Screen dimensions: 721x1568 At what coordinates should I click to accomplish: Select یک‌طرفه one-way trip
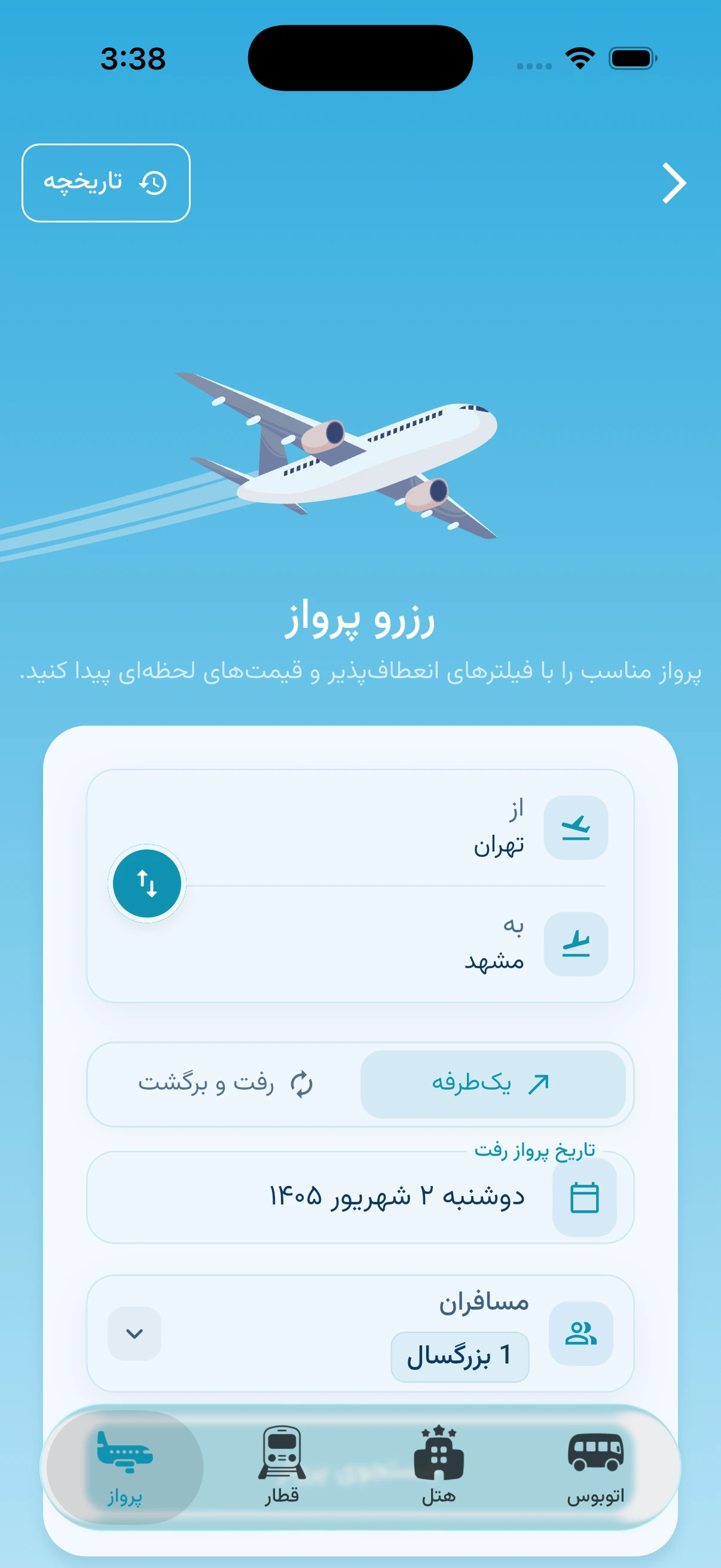(x=493, y=1084)
